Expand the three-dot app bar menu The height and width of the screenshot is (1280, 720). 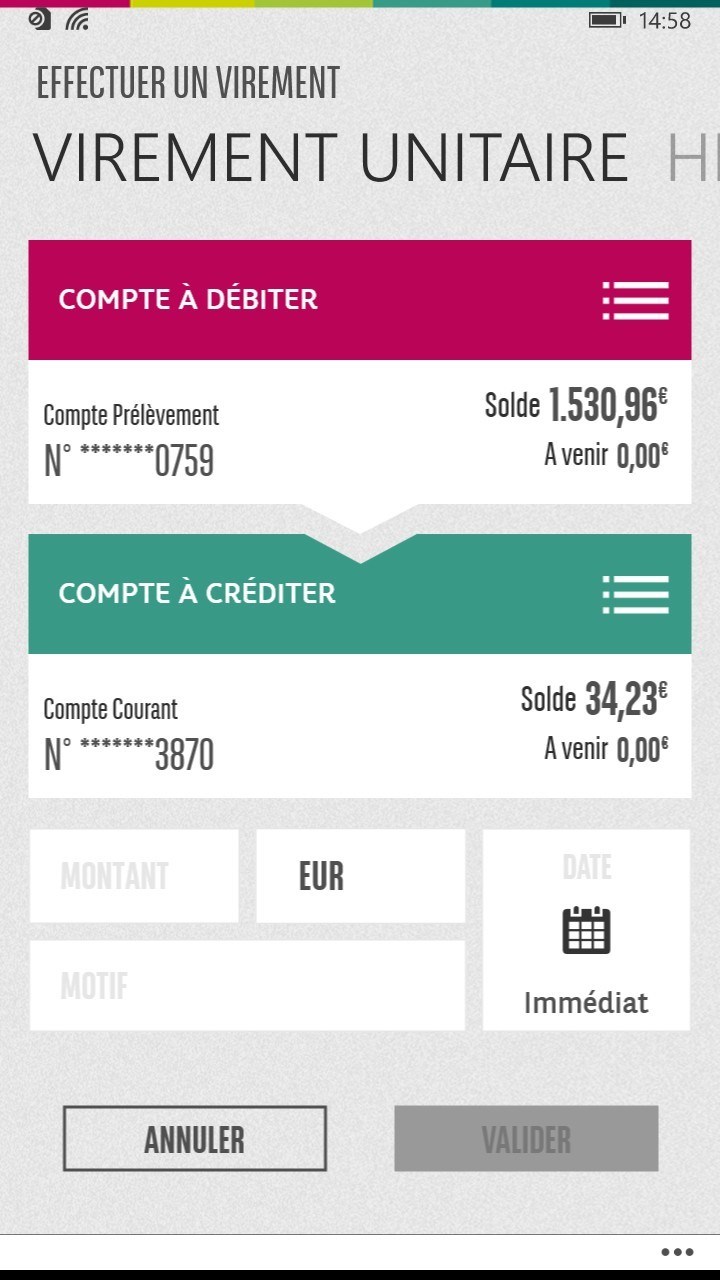click(x=677, y=1252)
